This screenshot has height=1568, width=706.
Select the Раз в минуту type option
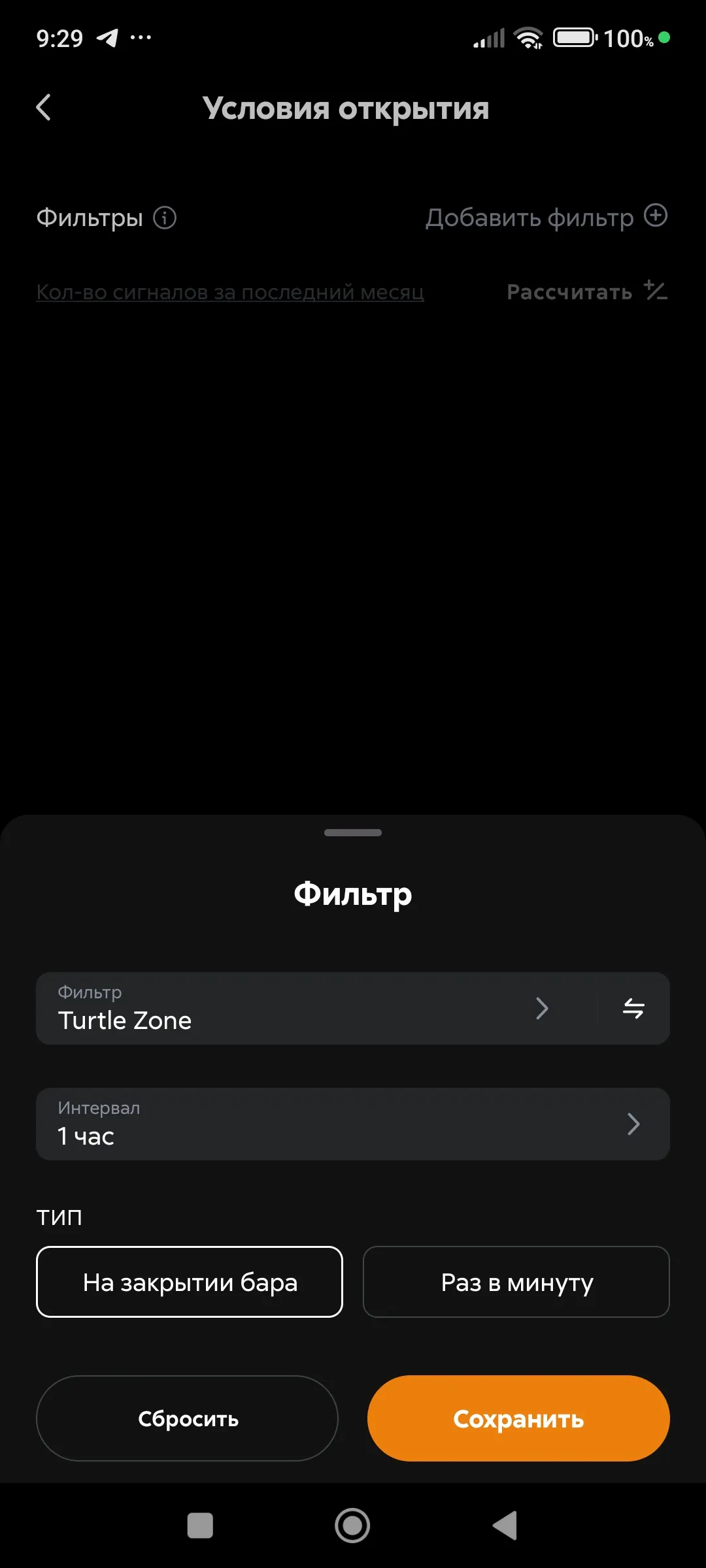[516, 1281]
